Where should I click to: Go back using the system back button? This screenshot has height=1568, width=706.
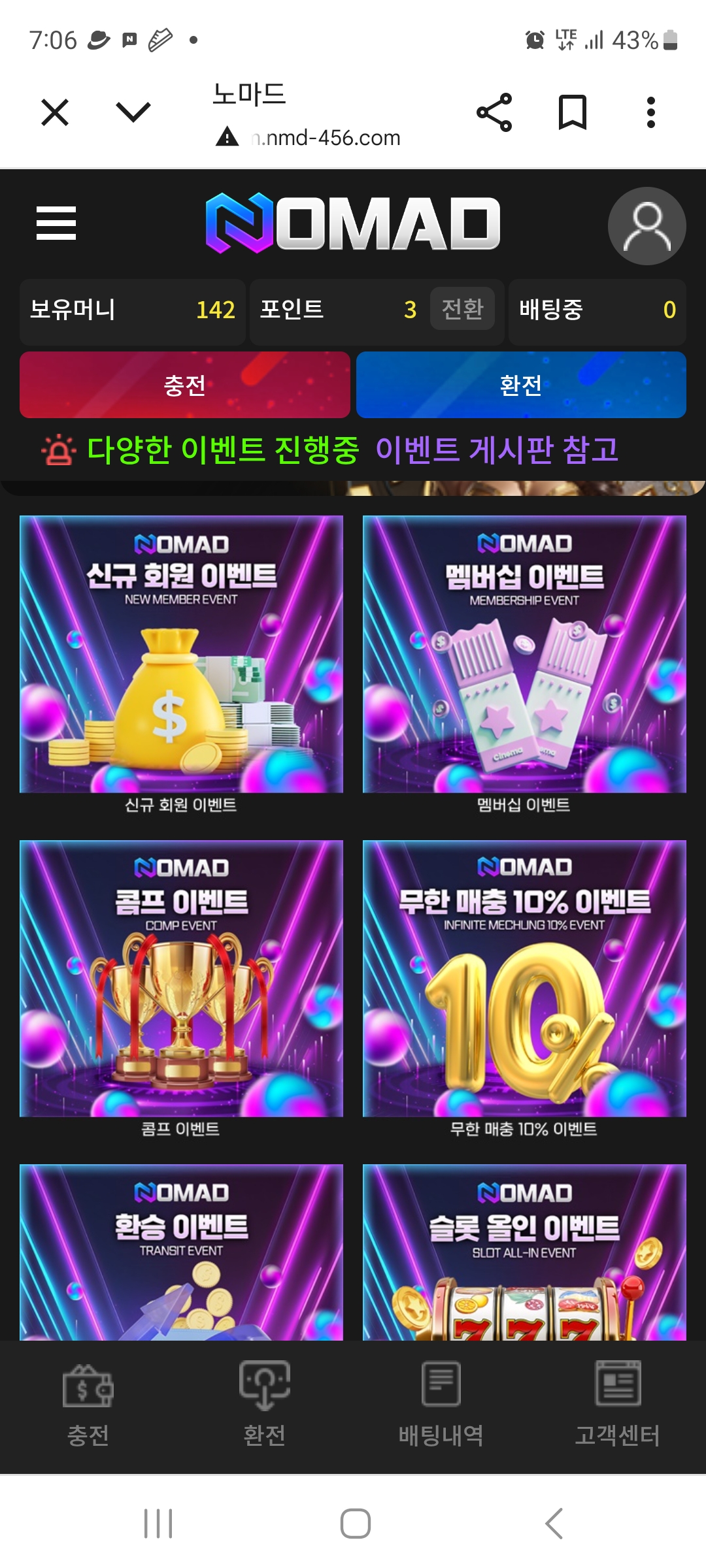click(x=554, y=1524)
